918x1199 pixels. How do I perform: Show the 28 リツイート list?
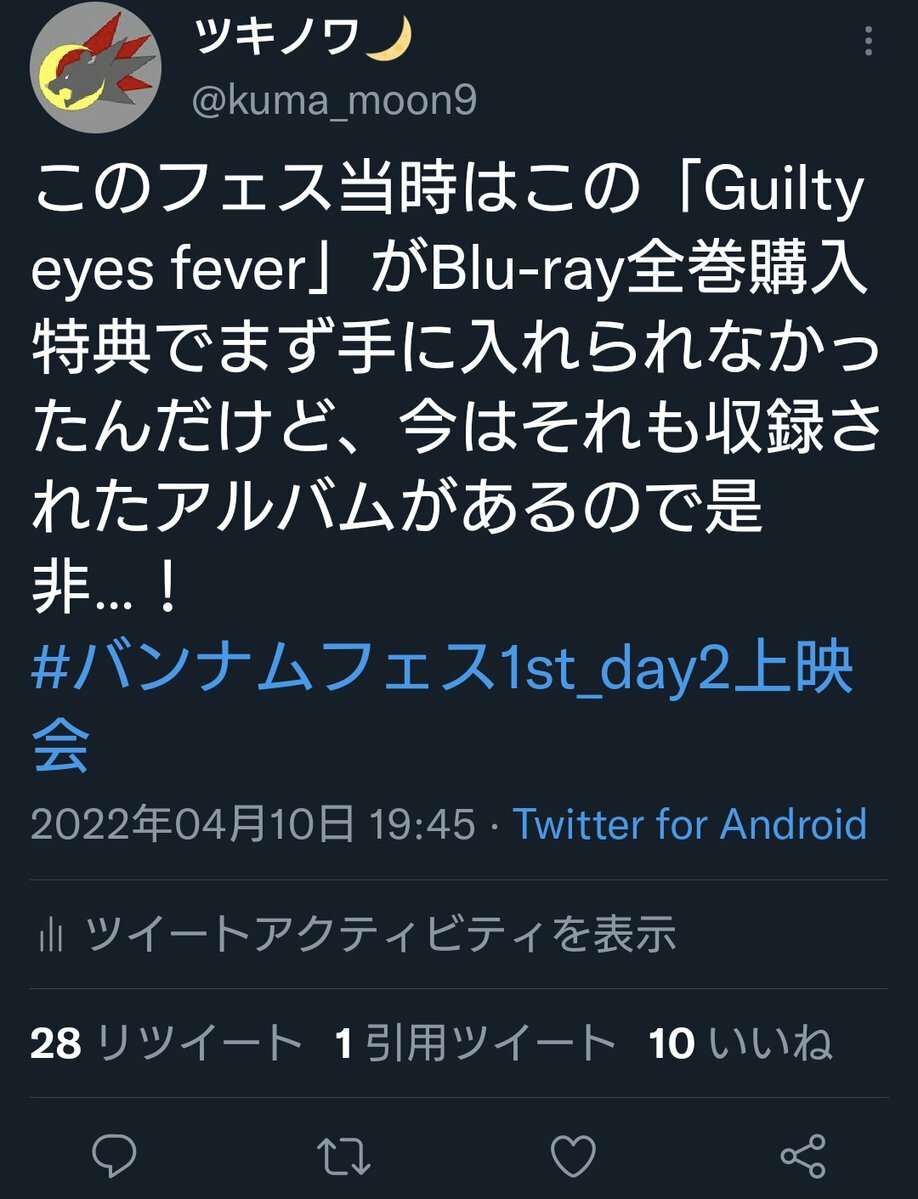coord(166,1044)
